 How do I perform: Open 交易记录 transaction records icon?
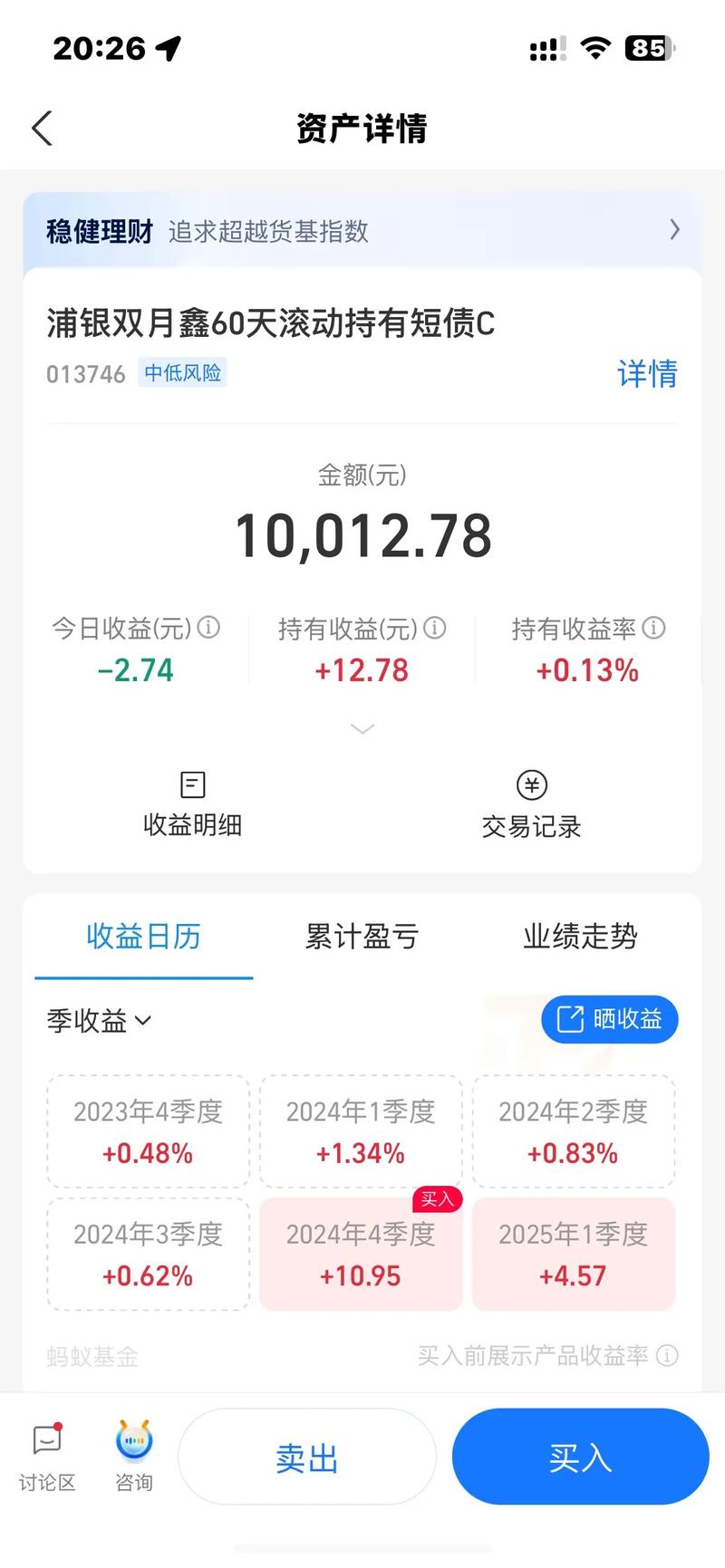[531, 802]
